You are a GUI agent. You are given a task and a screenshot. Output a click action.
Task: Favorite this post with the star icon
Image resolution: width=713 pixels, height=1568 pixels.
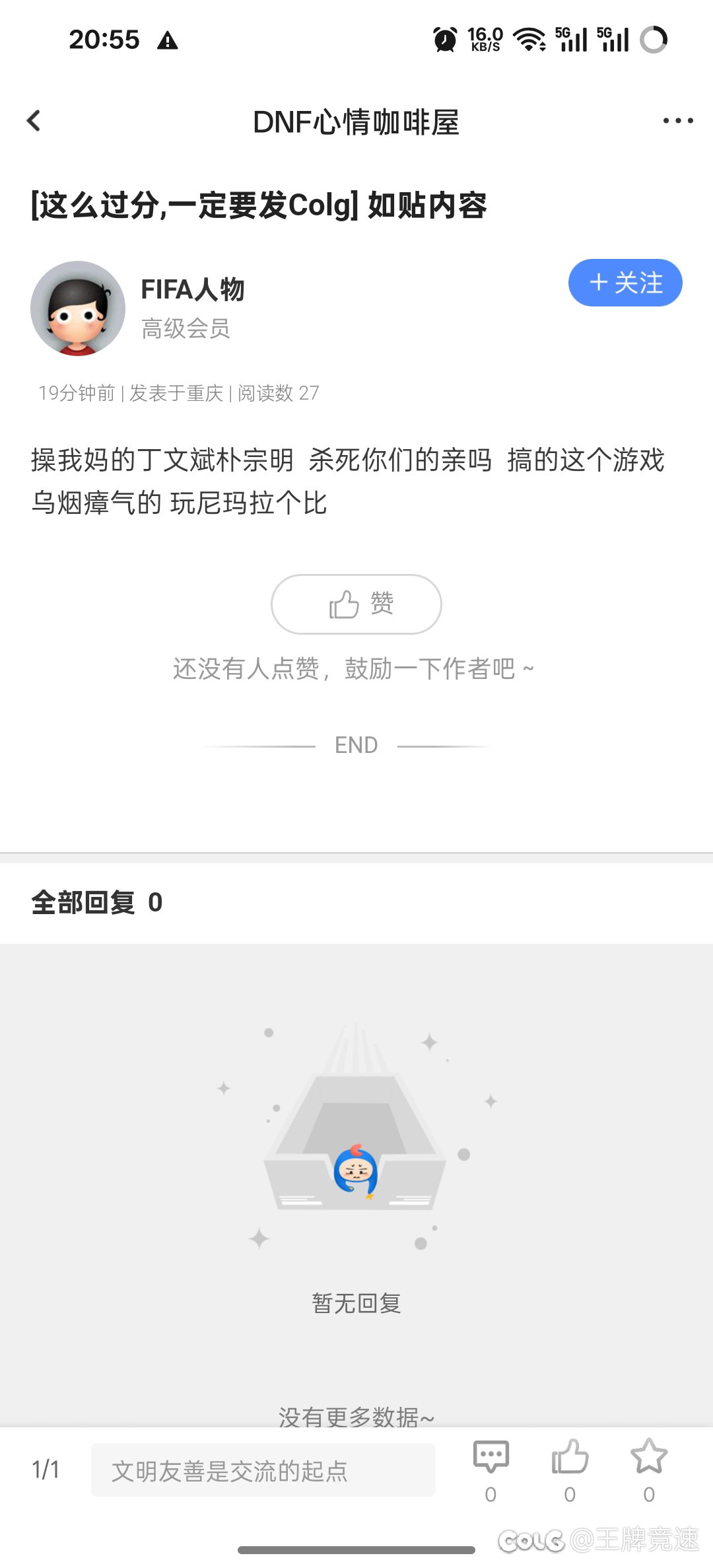pyautogui.click(x=649, y=1457)
